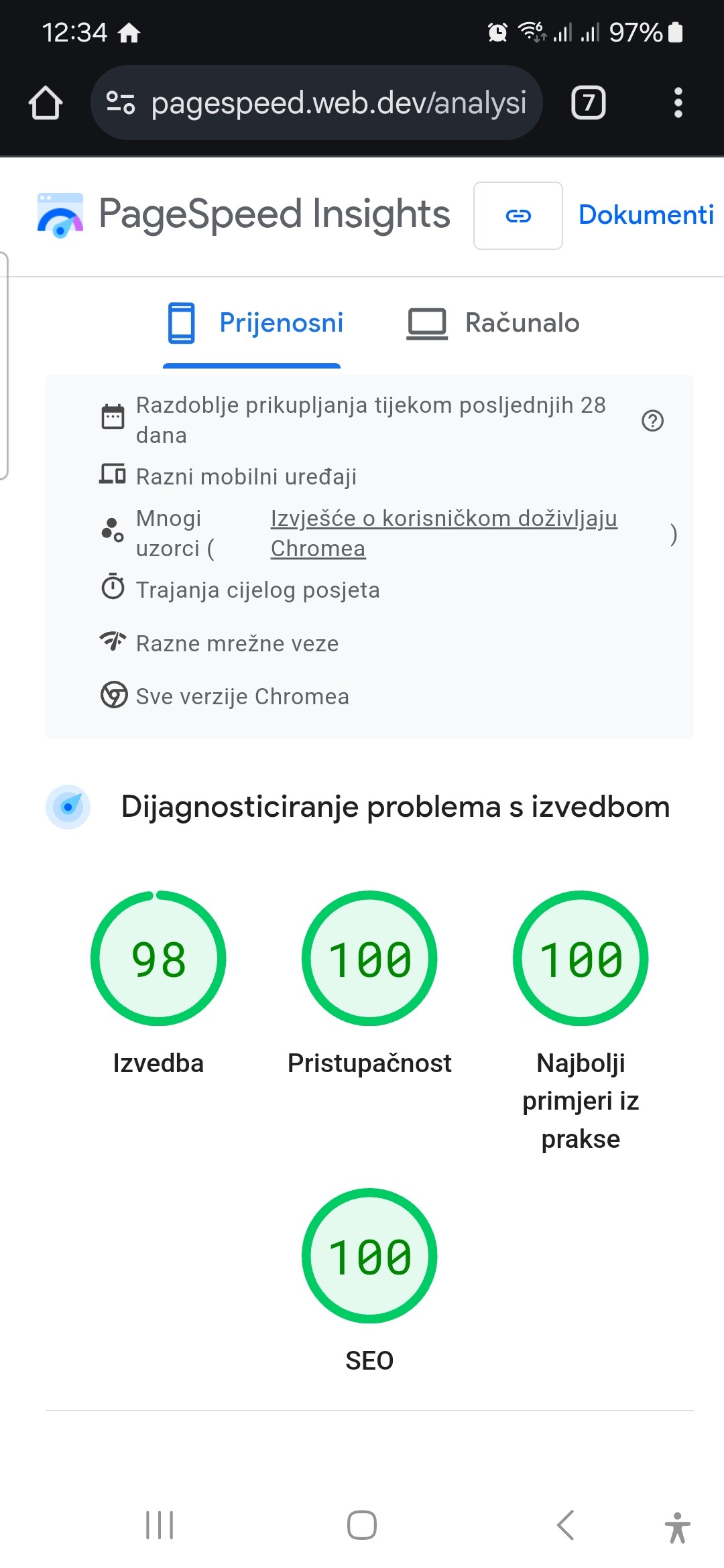Open the browser home page
The width and height of the screenshot is (724, 1568).
[46, 103]
